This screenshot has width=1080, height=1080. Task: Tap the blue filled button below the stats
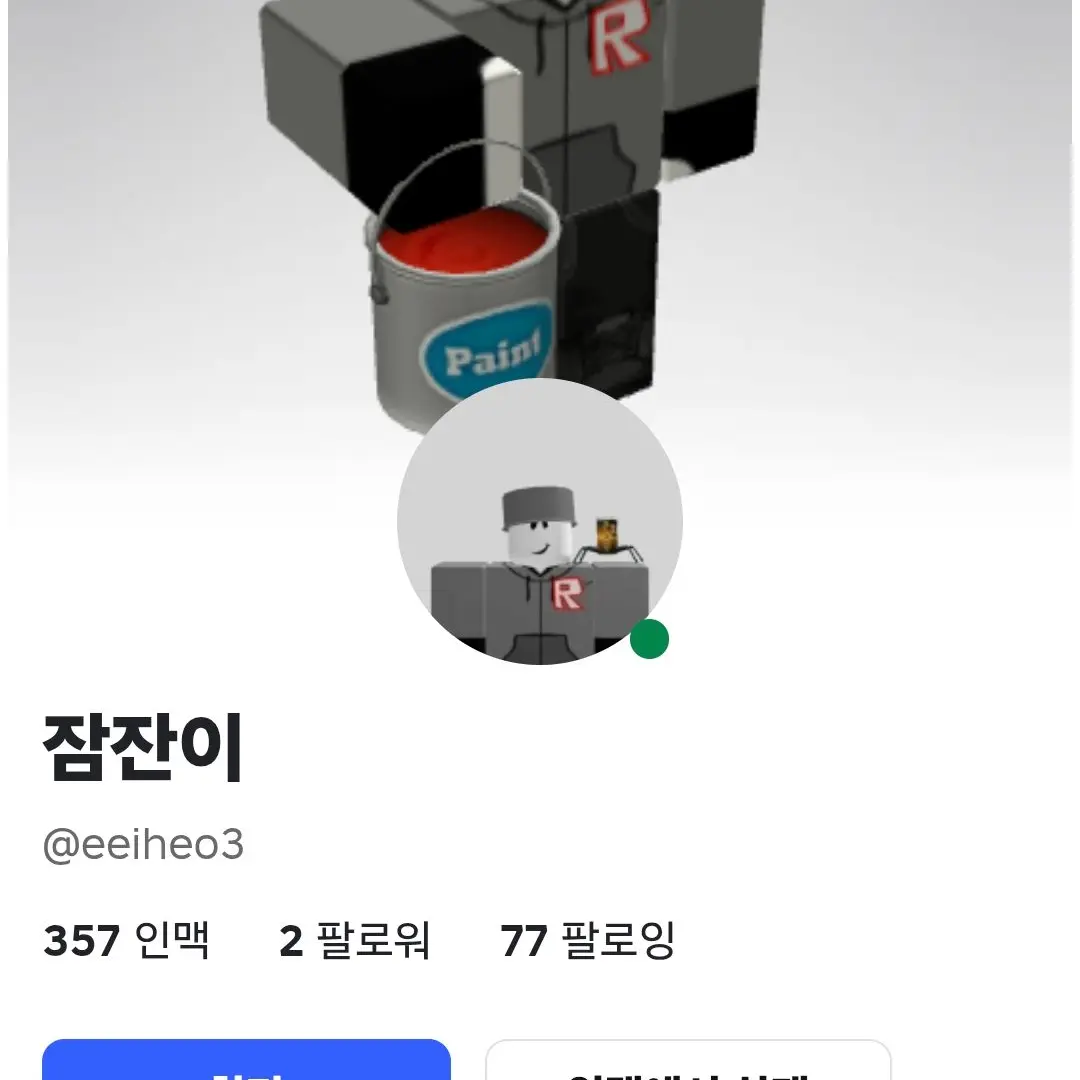(246, 1062)
